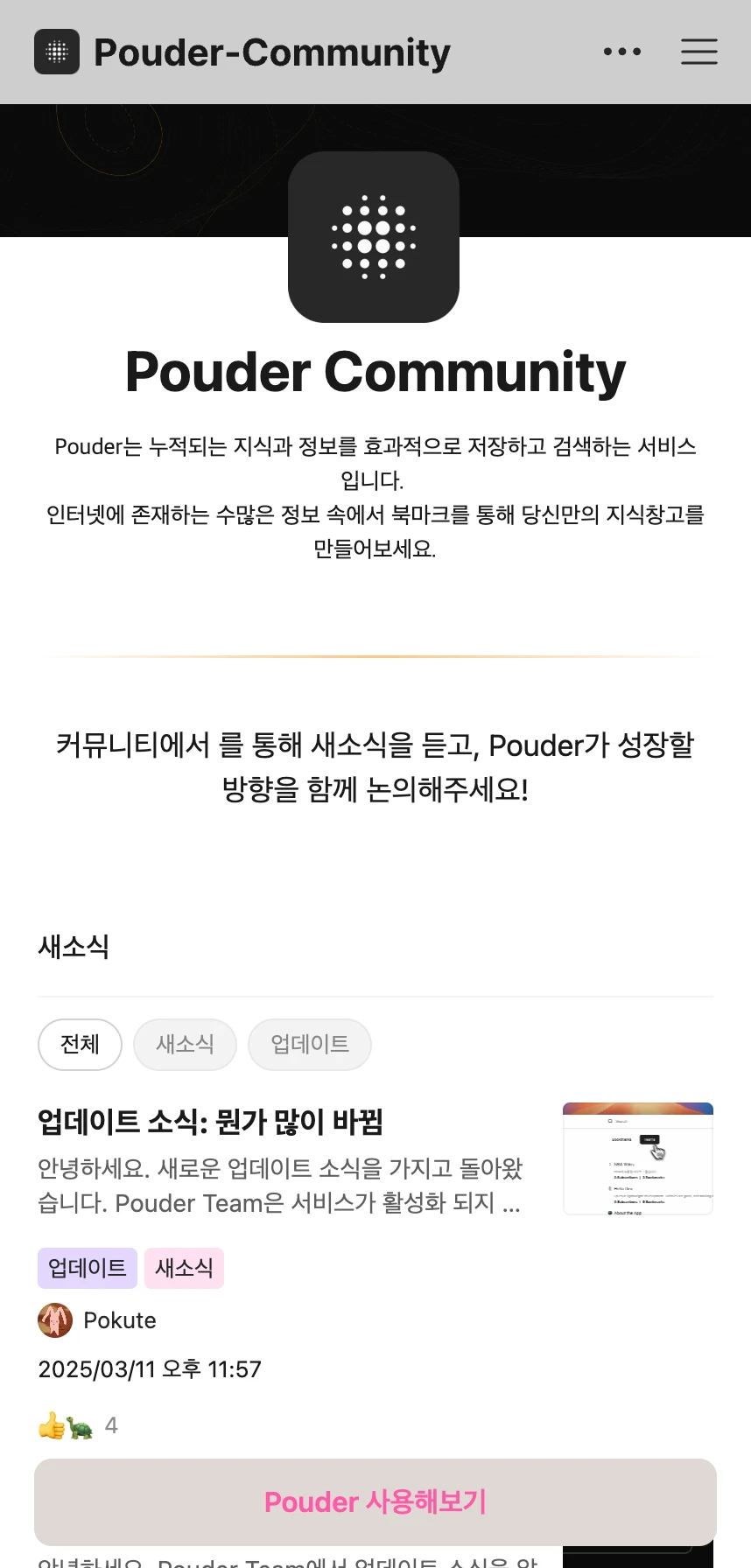
Task: Tap the purple 업데이트 tag on post
Action: point(87,1268)
